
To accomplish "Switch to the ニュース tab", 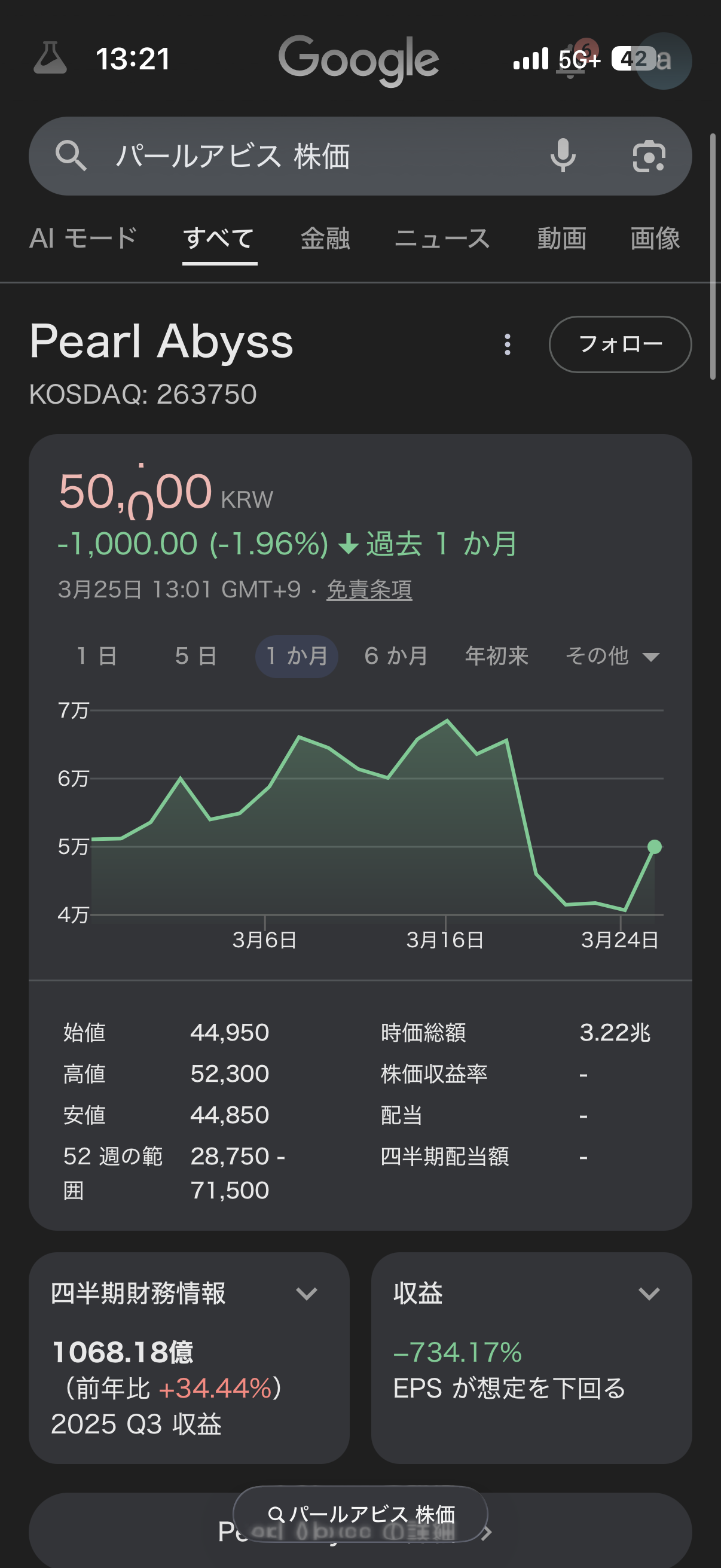I will click(x=442, y=238).
